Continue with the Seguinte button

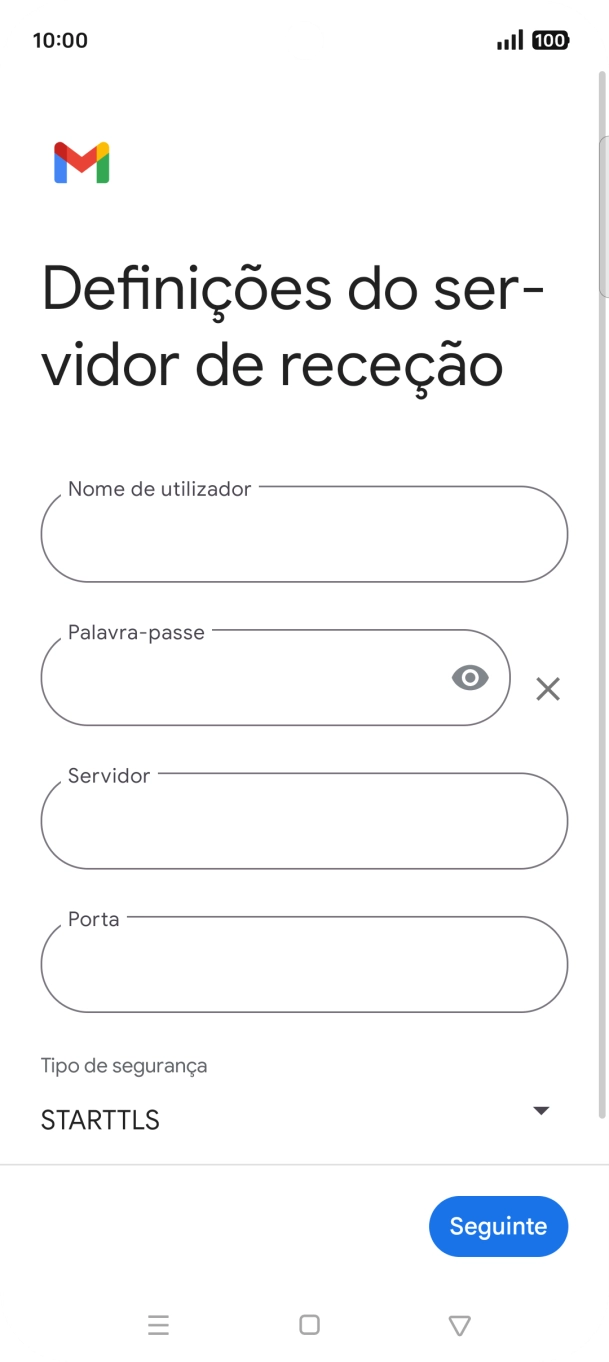click(x=498, y=1226)
